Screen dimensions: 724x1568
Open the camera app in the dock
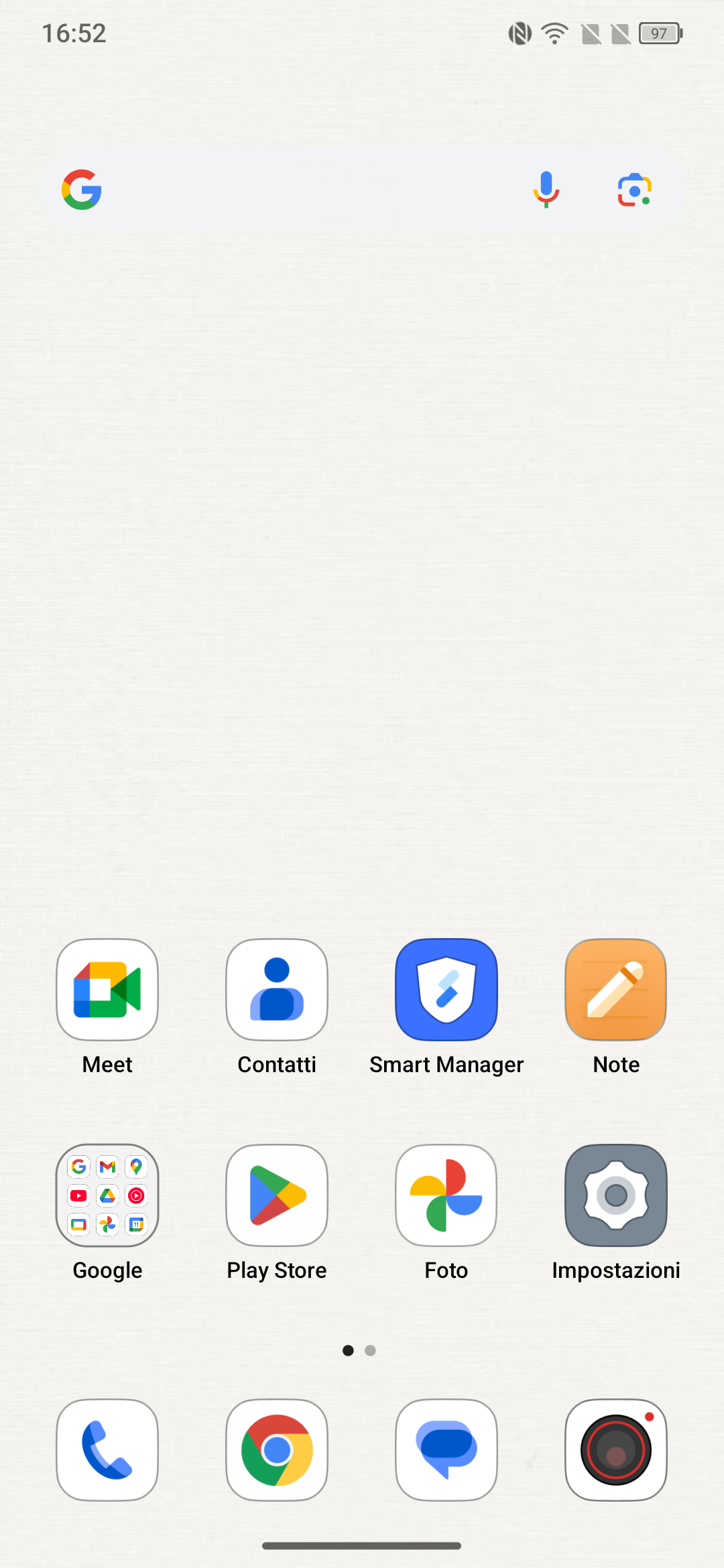click(616, 1450)
